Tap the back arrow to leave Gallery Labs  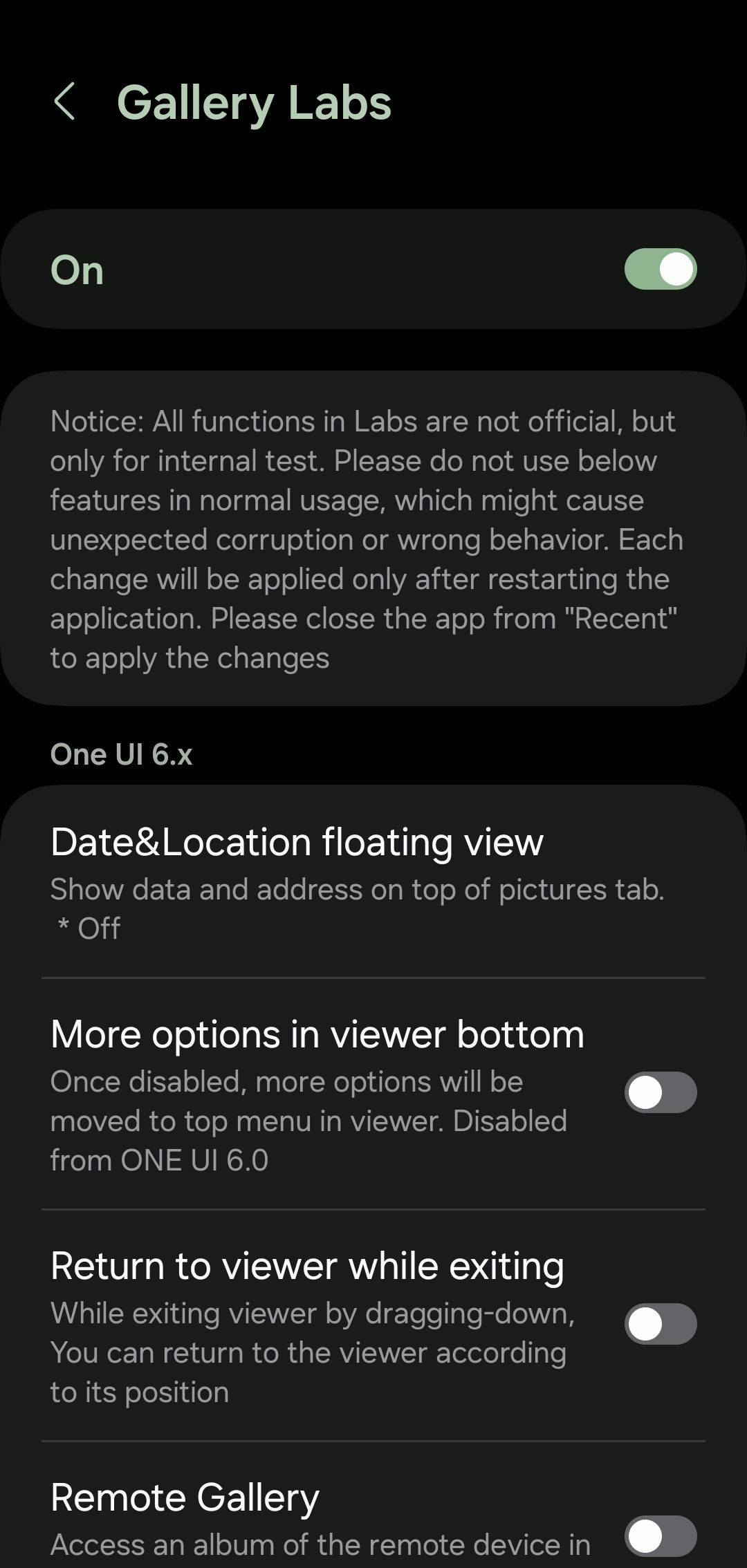click(x=66, y=102)
